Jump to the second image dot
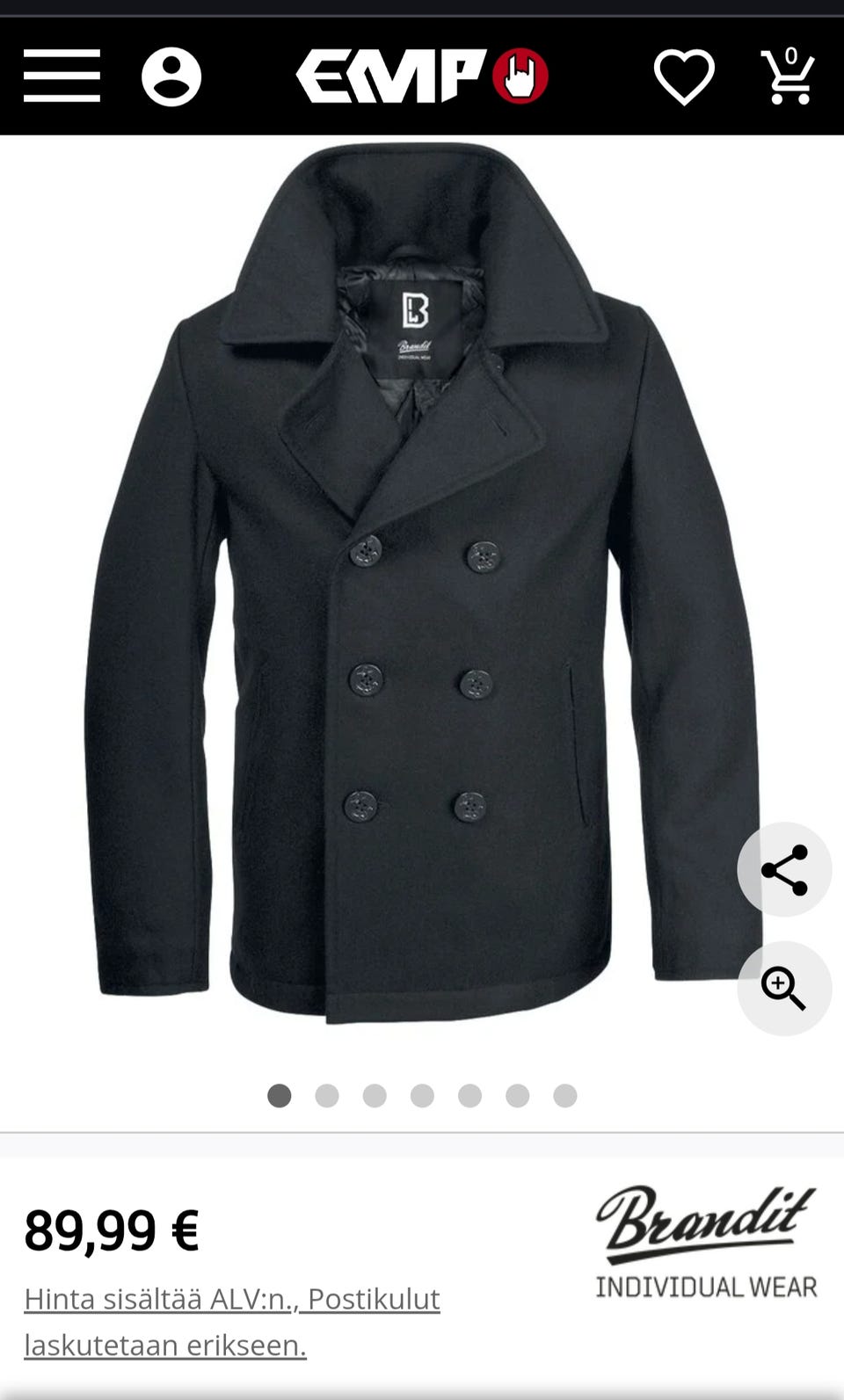 coord(327,1096)
